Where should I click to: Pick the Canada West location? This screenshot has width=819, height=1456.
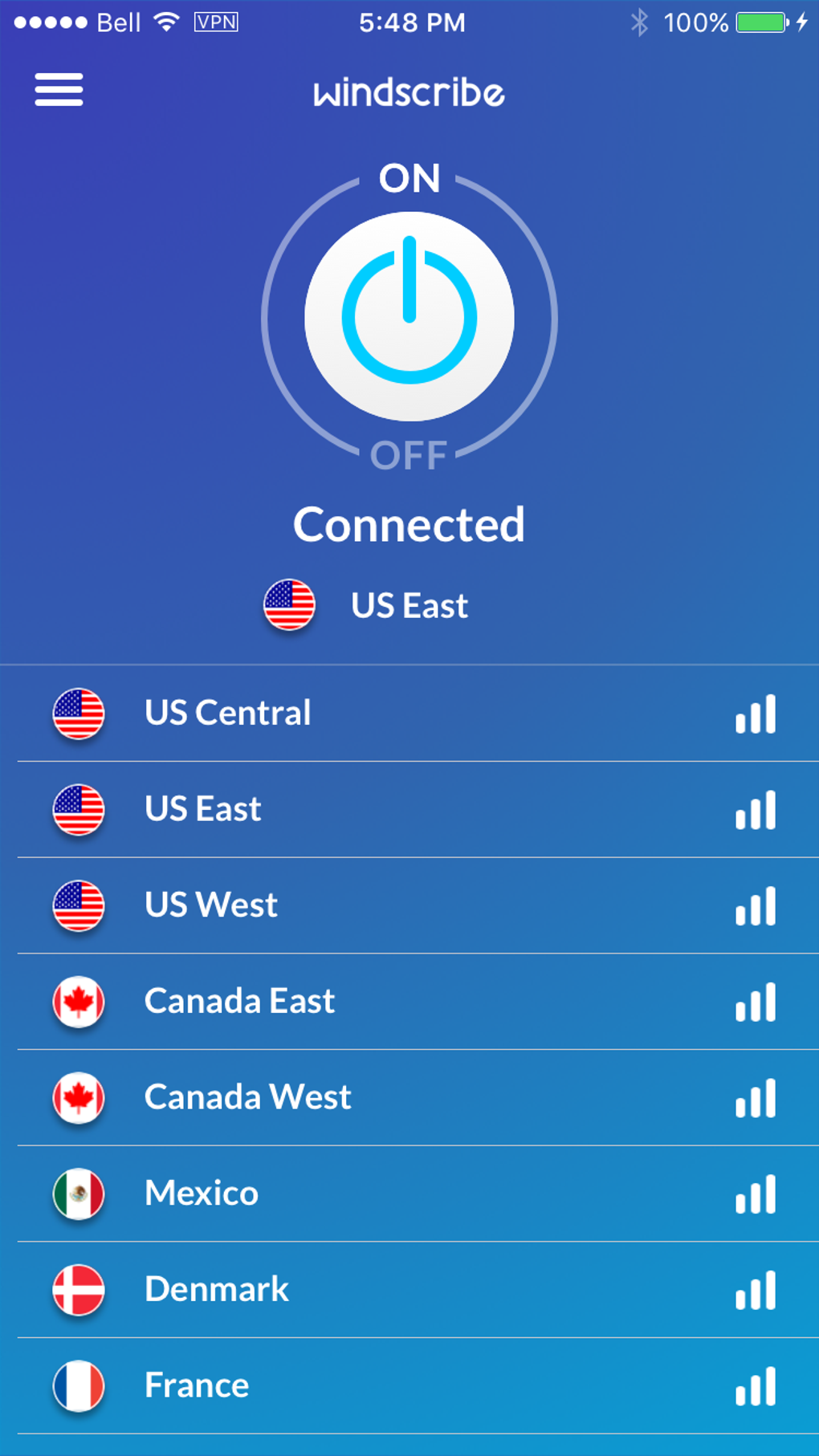tap(247, 1097)
